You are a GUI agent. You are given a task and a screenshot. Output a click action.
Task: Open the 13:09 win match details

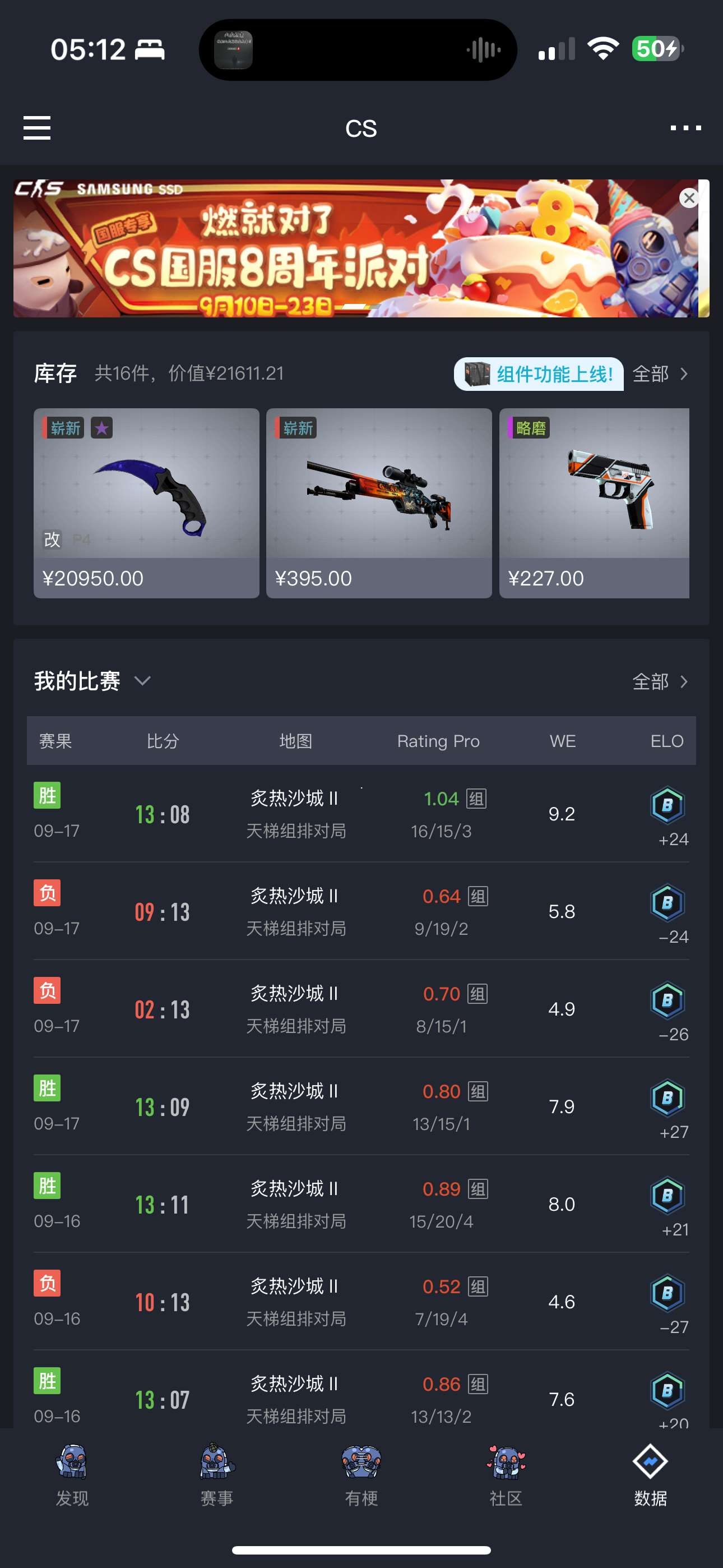[x=361, y=1106]
